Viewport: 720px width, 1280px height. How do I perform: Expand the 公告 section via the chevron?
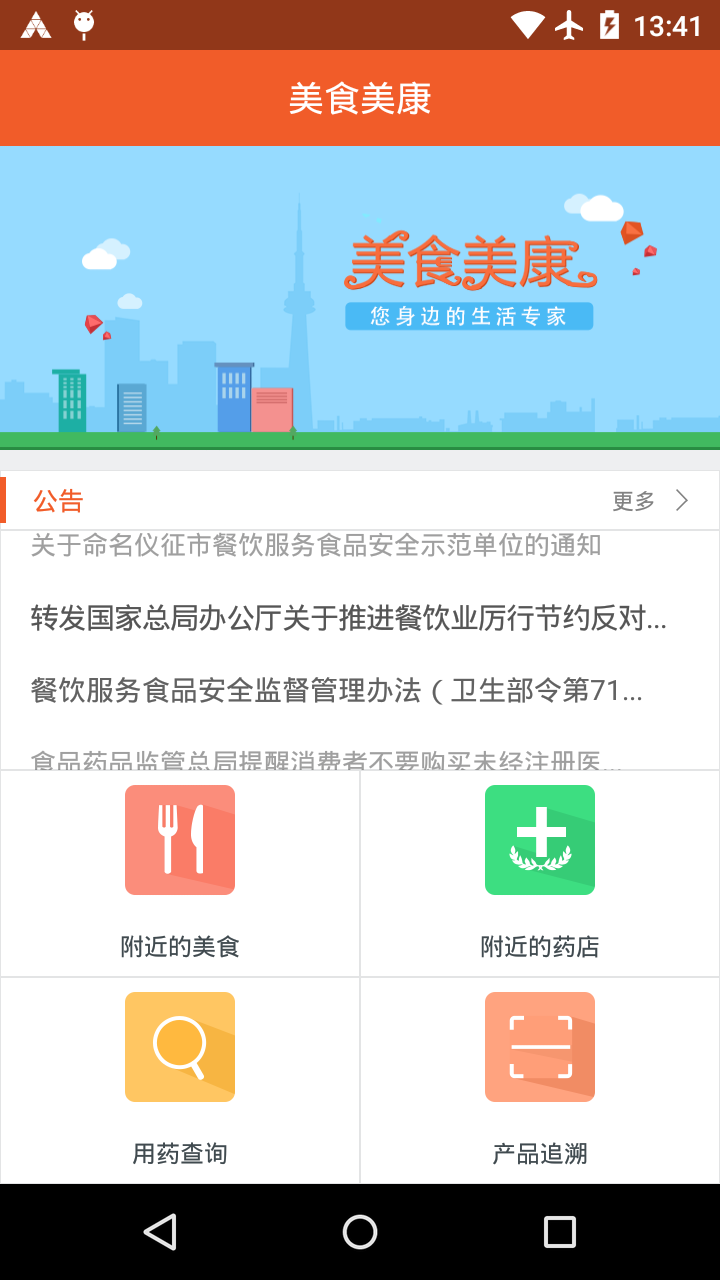click(x=686, y=500)
